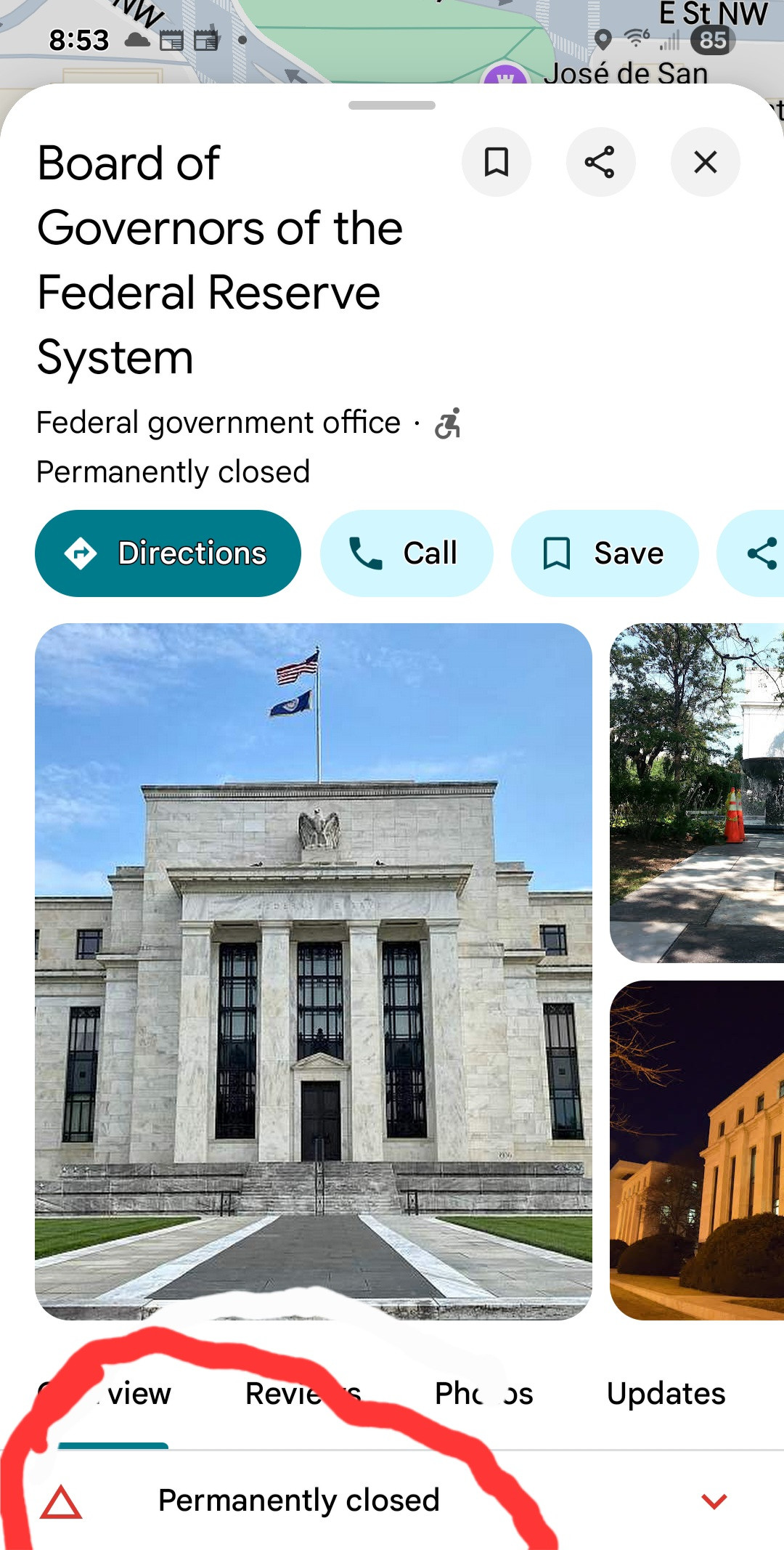The image size is (784, 1550).
Task: Save place with top bookmark icon
Action: (497, 162)
